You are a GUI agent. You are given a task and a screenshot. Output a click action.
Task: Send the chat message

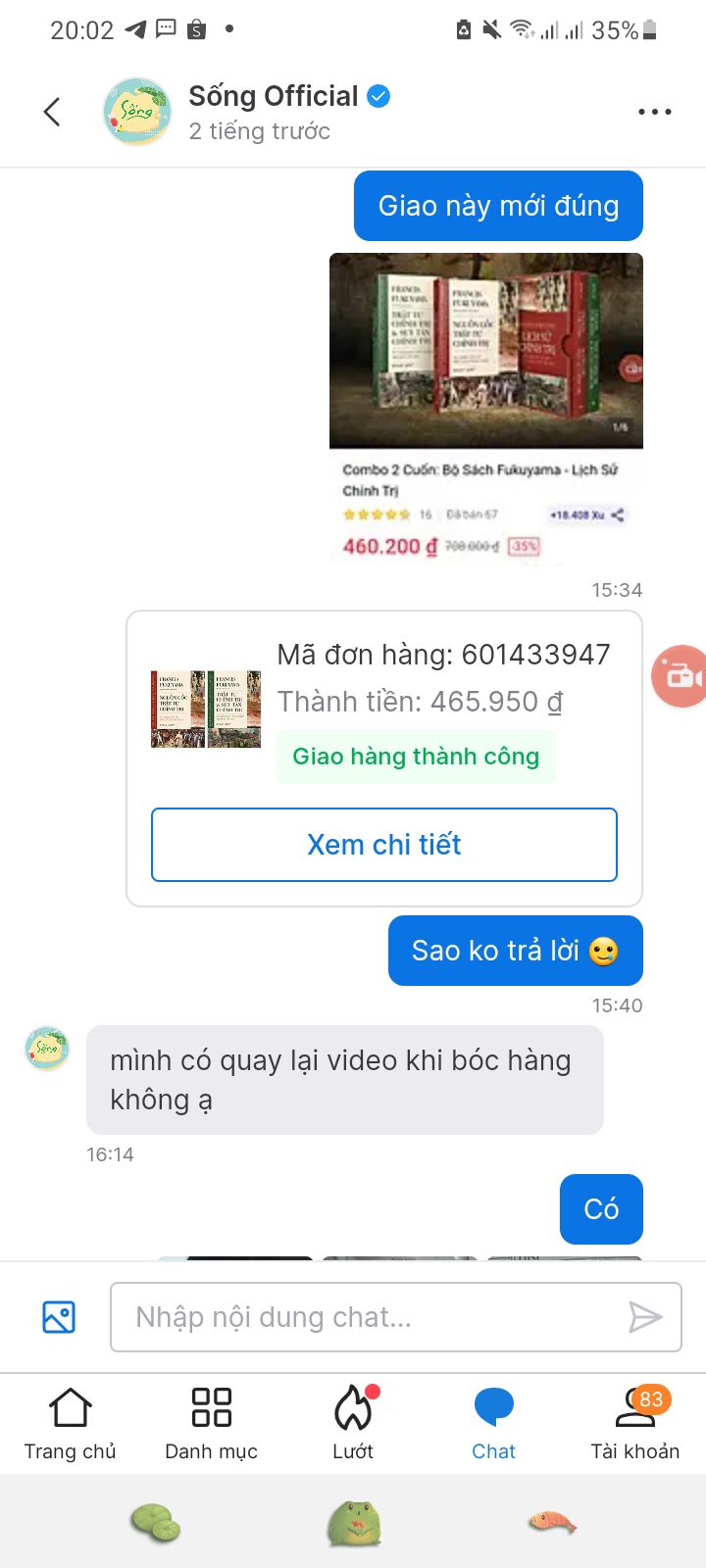647,1316
